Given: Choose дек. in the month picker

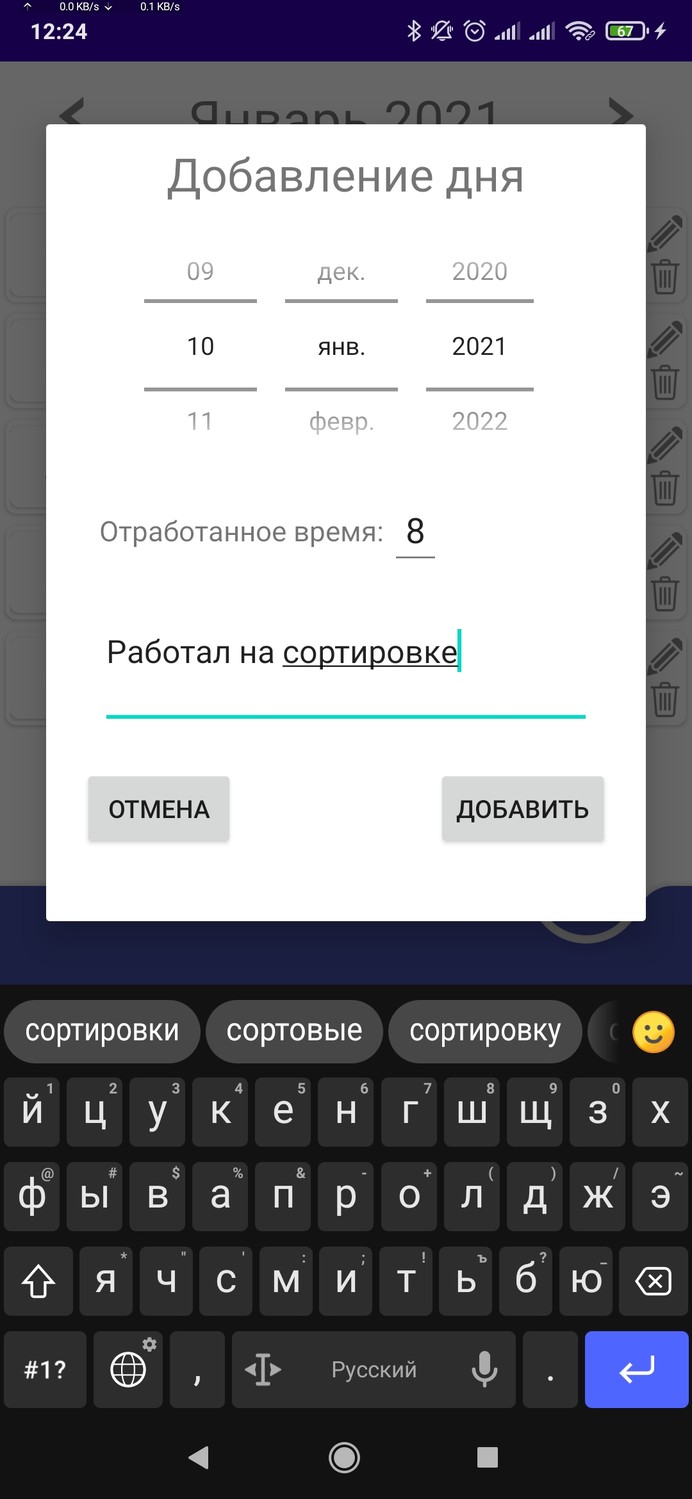Looking at the screenshot, I should click(x=341, y=272).
